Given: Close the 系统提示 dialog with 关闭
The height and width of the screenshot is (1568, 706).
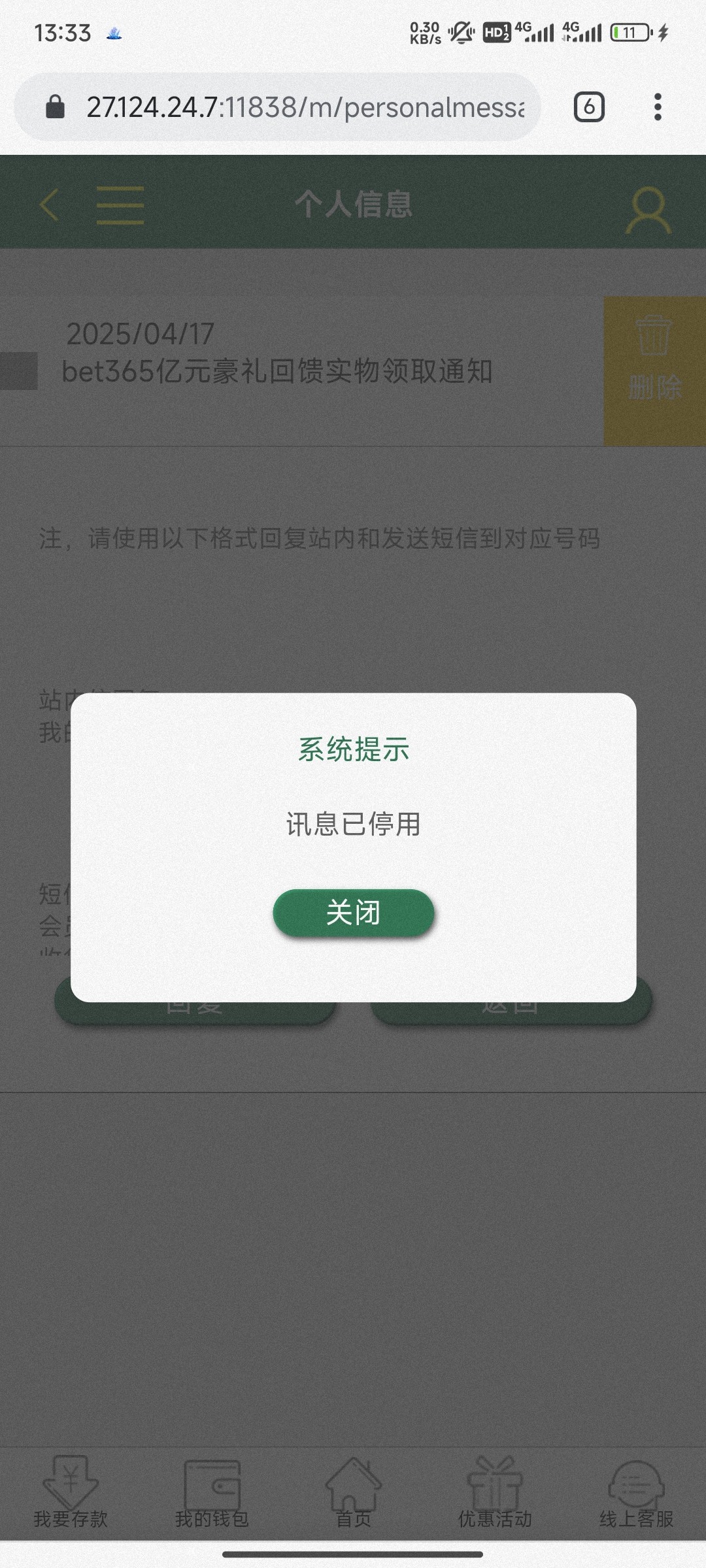Looking at the screenshot, I should click(x=353, y=913).
